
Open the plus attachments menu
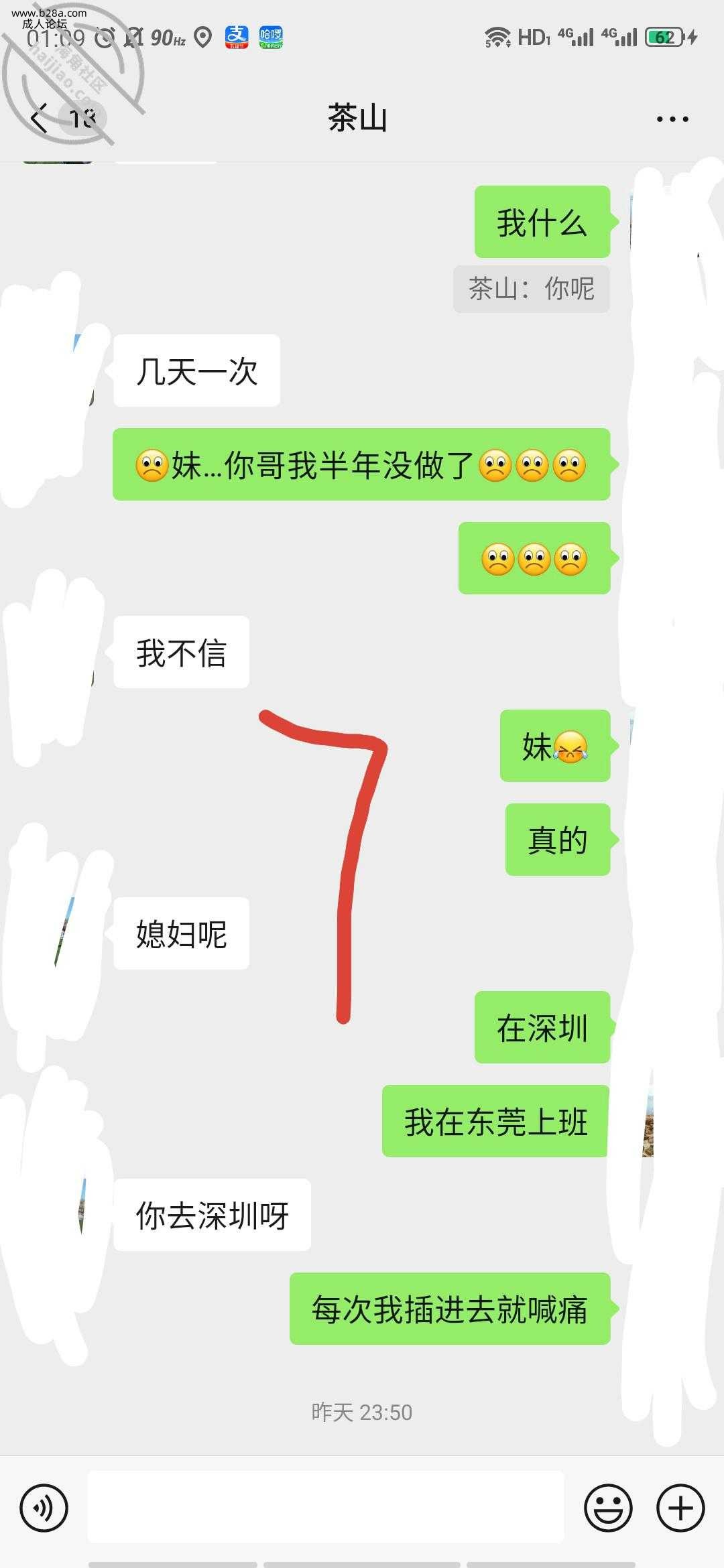[x=680, y=1508]
